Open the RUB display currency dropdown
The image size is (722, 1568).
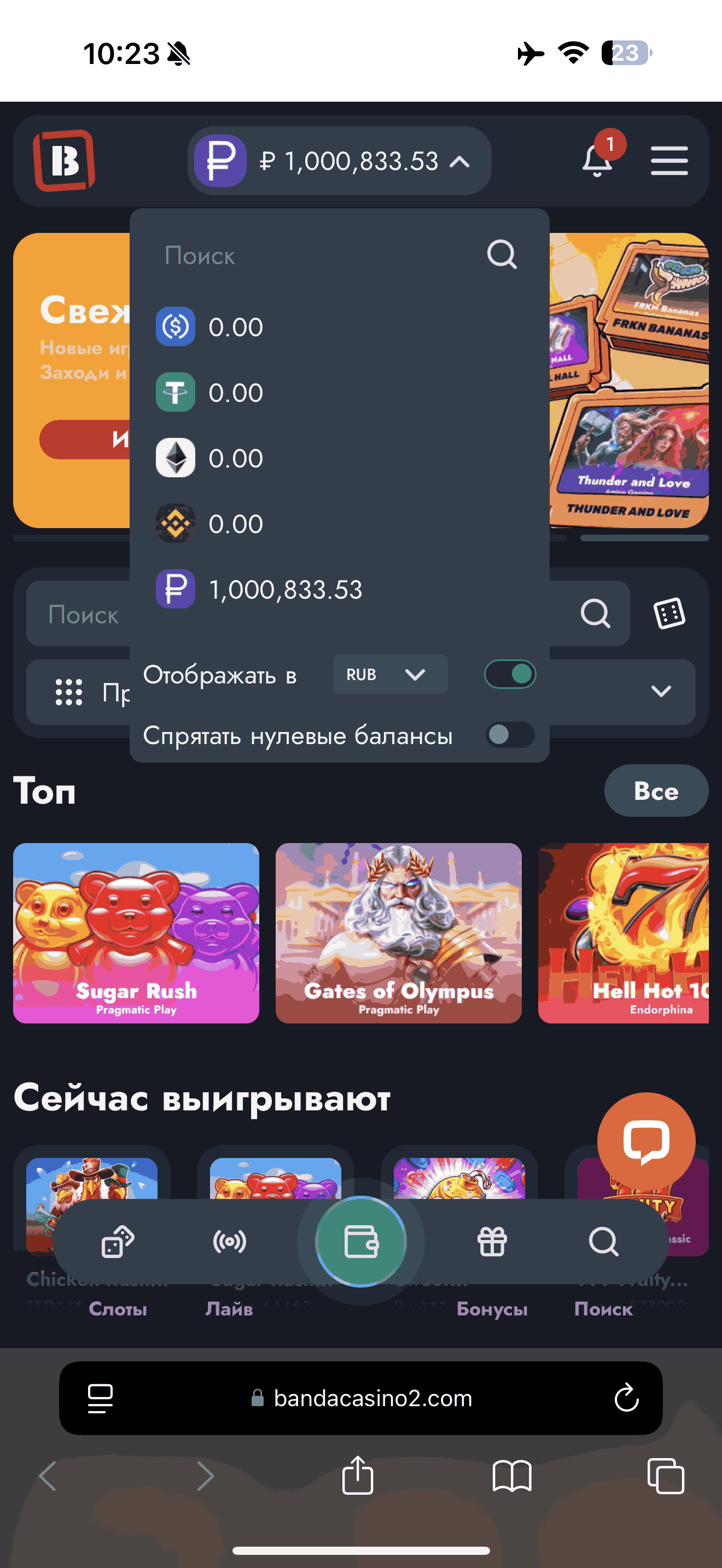click(x=390, y=675)
